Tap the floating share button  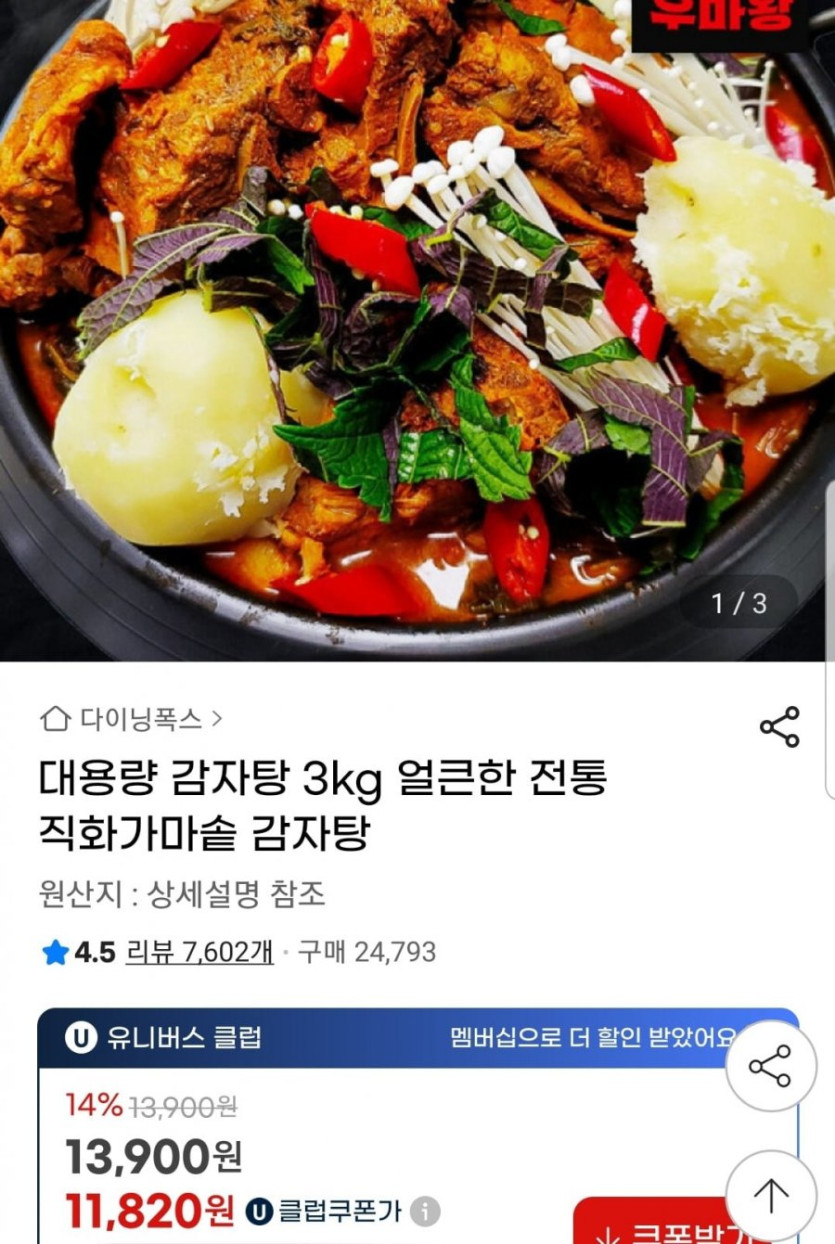coord(771,1066)
